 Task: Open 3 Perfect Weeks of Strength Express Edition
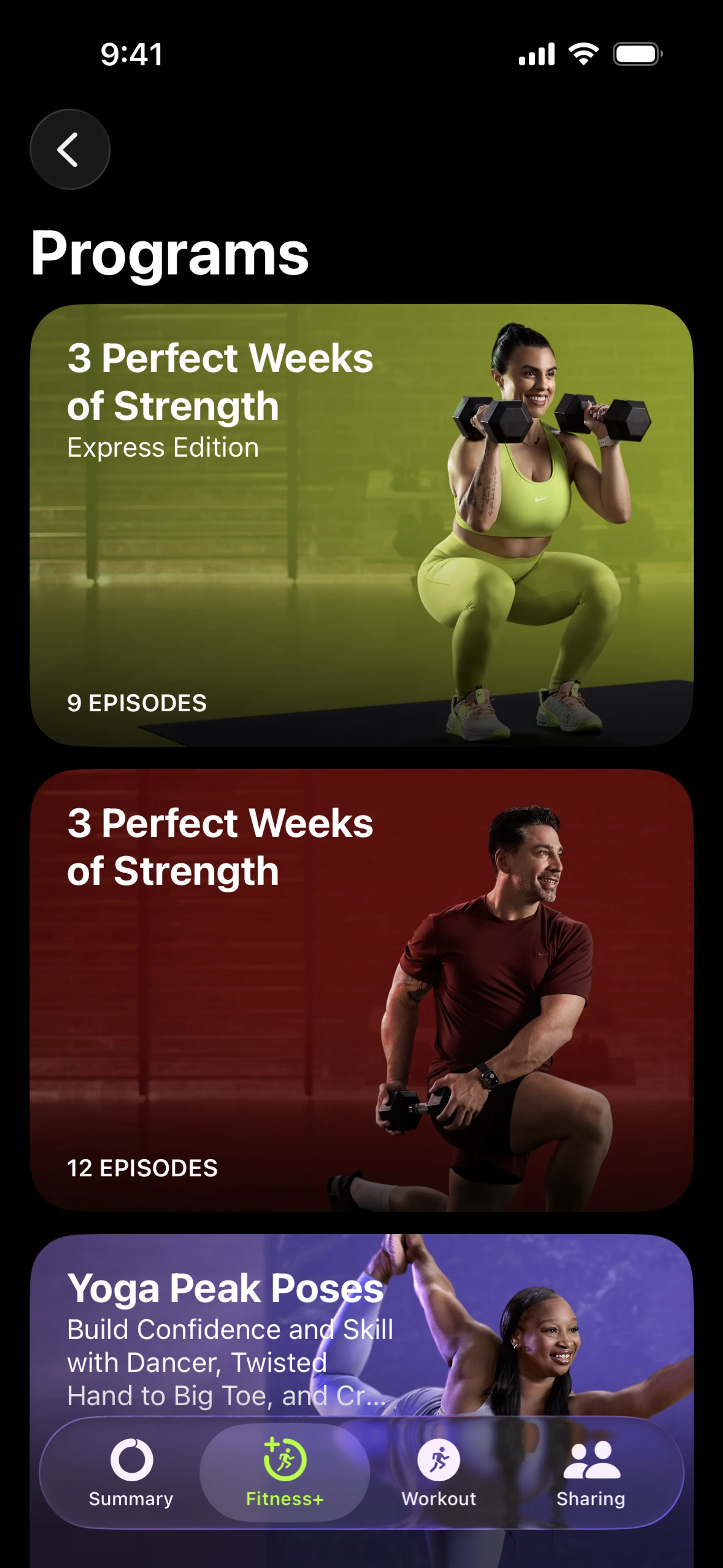point(361,525)
